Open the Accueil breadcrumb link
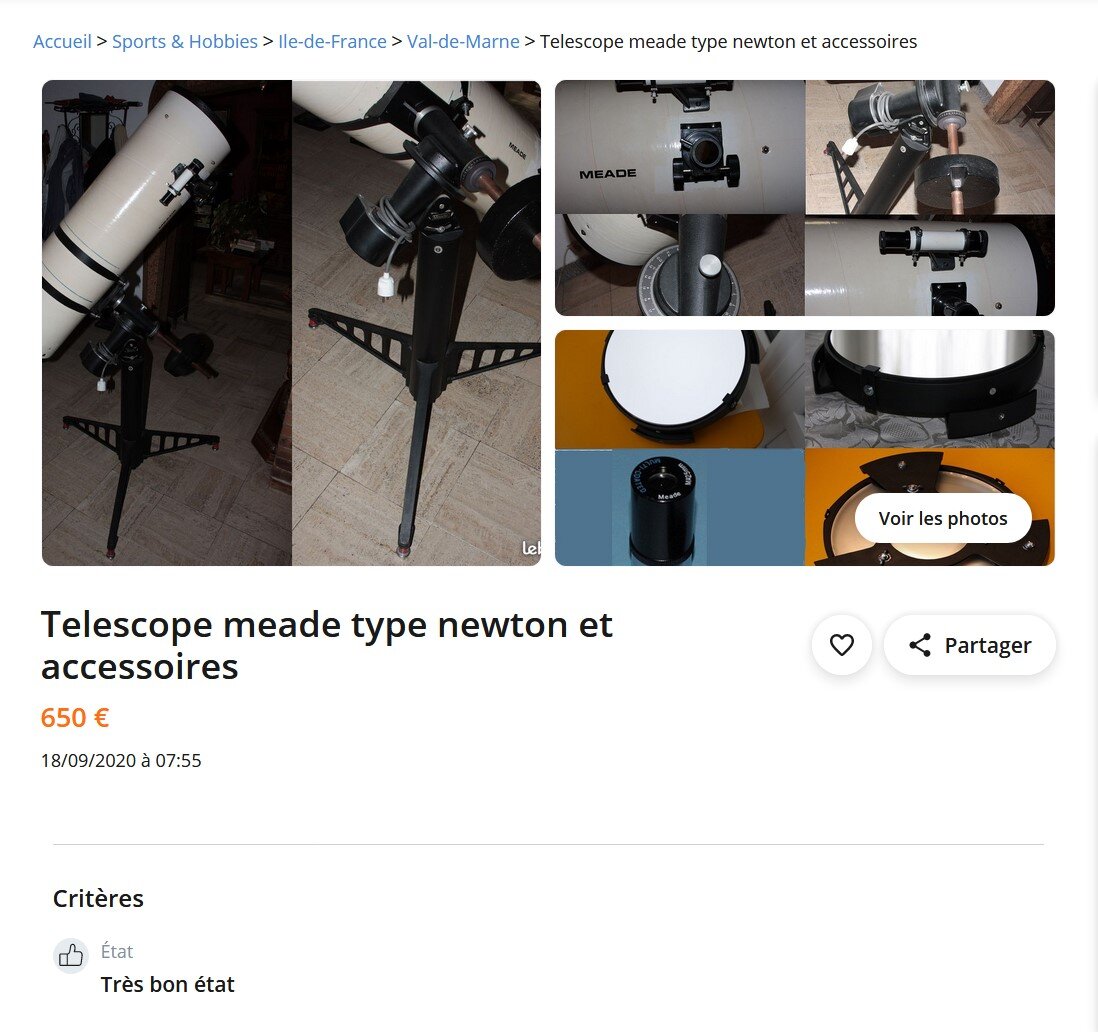The image size is (1098, 1032). pos(62,42)
